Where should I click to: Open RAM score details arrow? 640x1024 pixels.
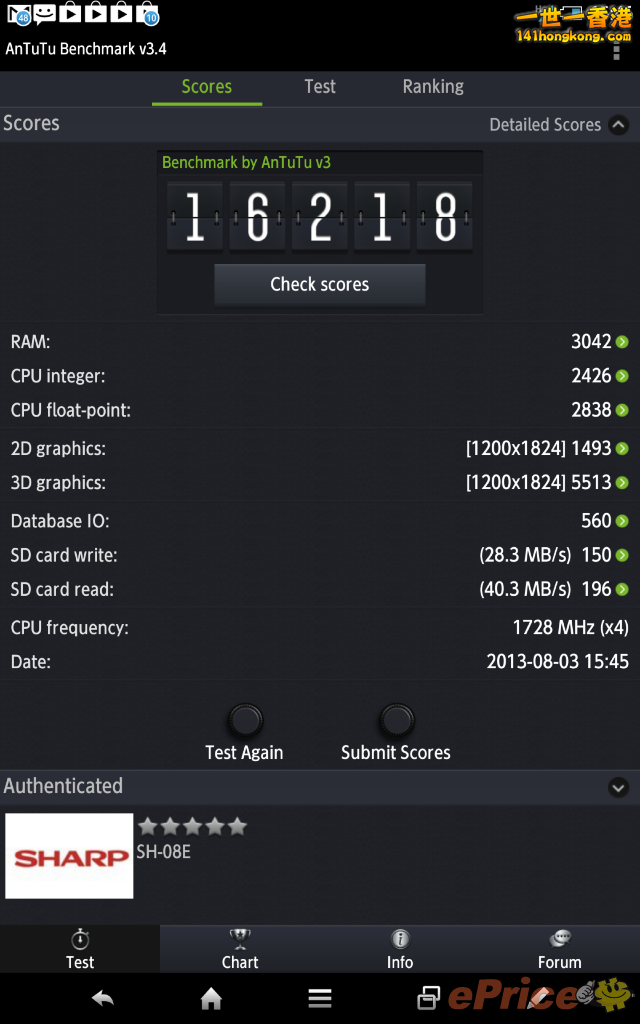(622, 342)
